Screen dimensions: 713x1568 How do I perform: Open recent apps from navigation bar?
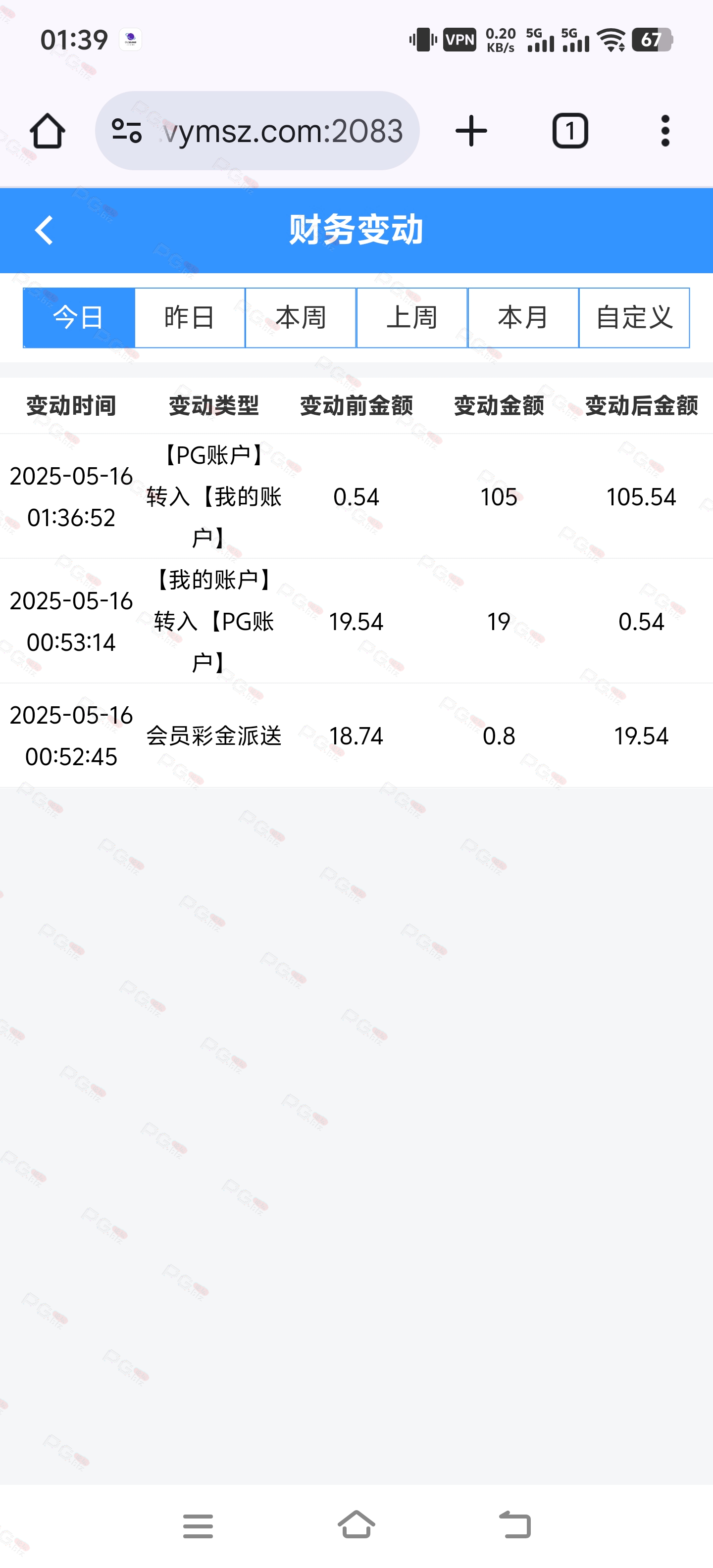(x=198, y=1526)
